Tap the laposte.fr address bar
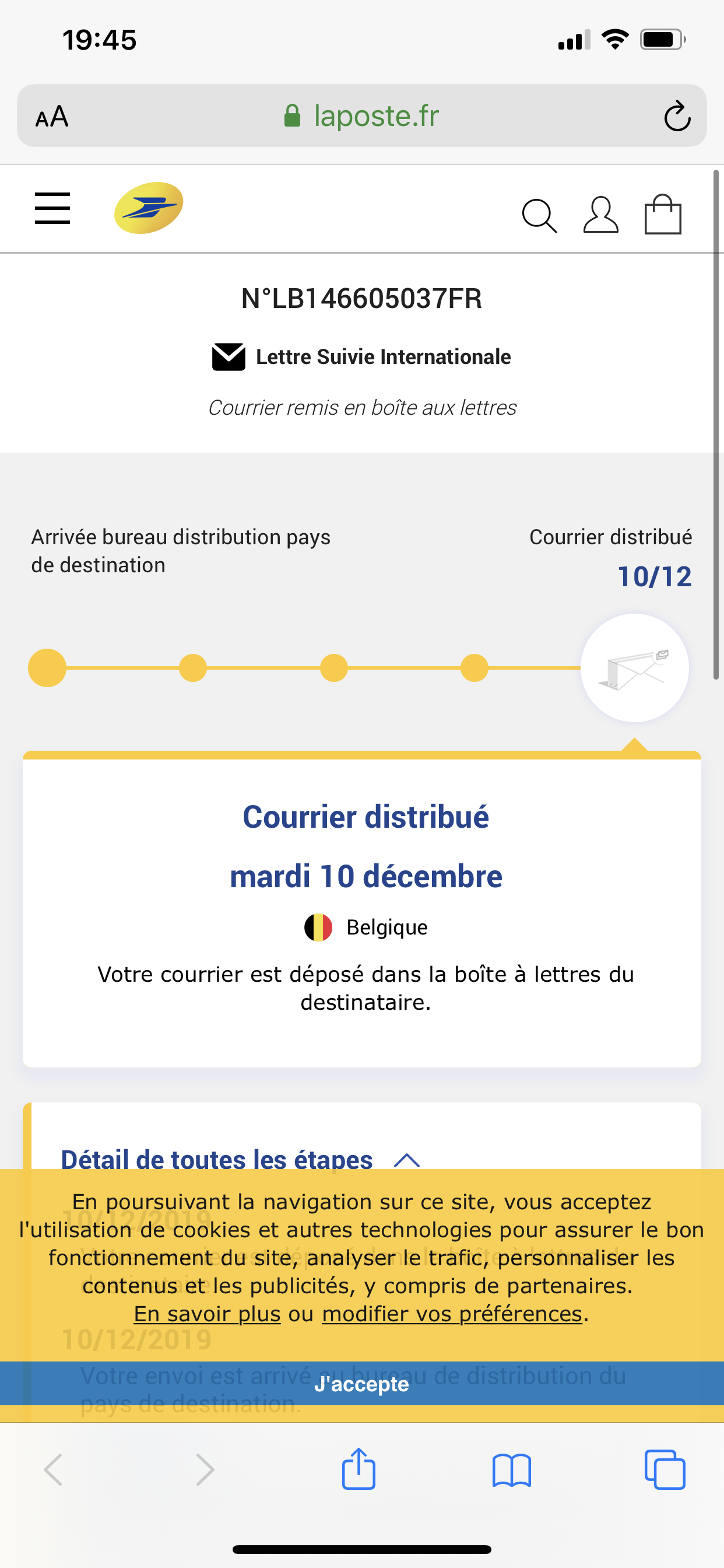724x1568 pixels. (361, 116)
